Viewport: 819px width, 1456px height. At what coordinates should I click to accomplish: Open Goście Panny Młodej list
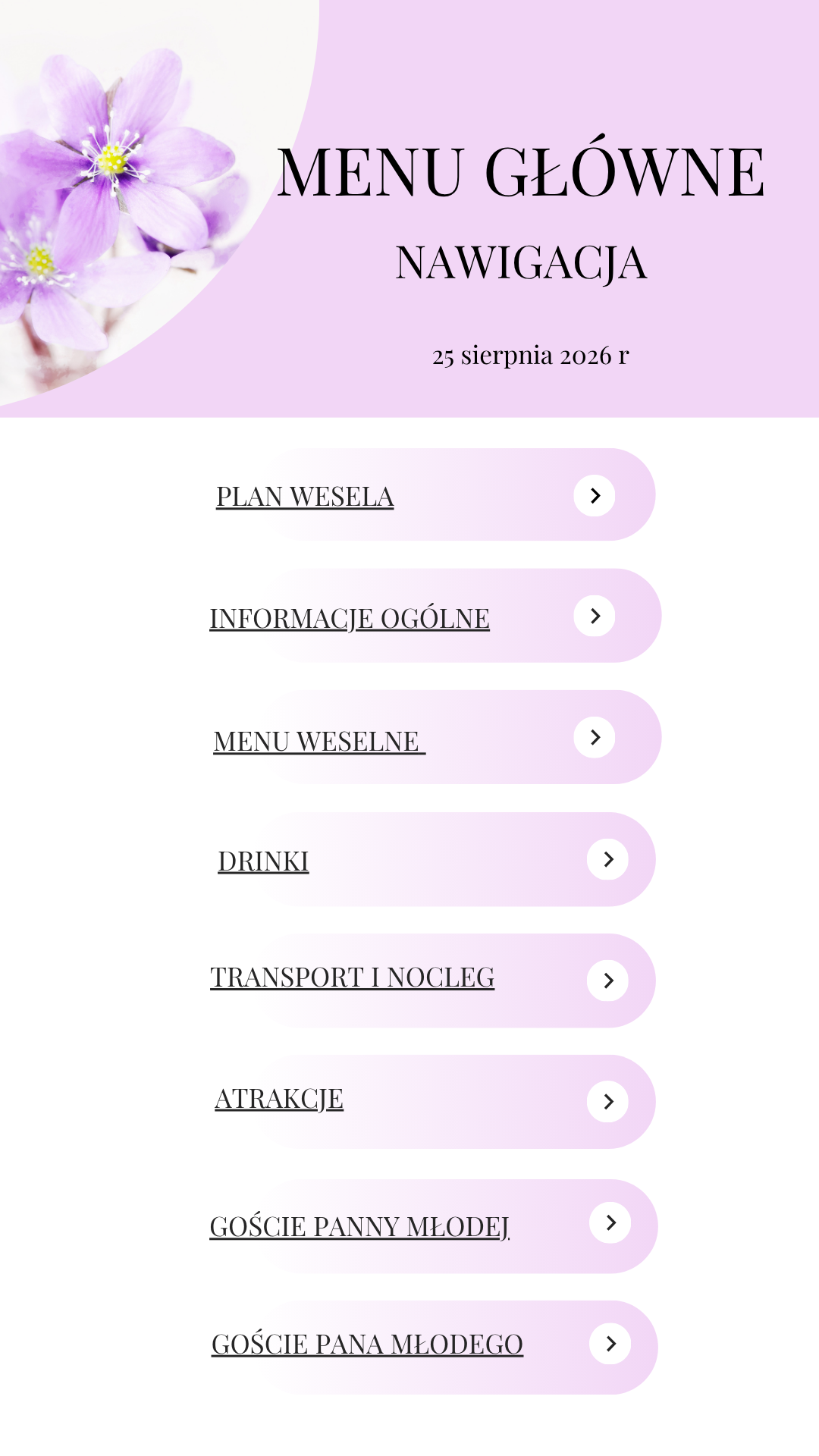point(359,1227)
